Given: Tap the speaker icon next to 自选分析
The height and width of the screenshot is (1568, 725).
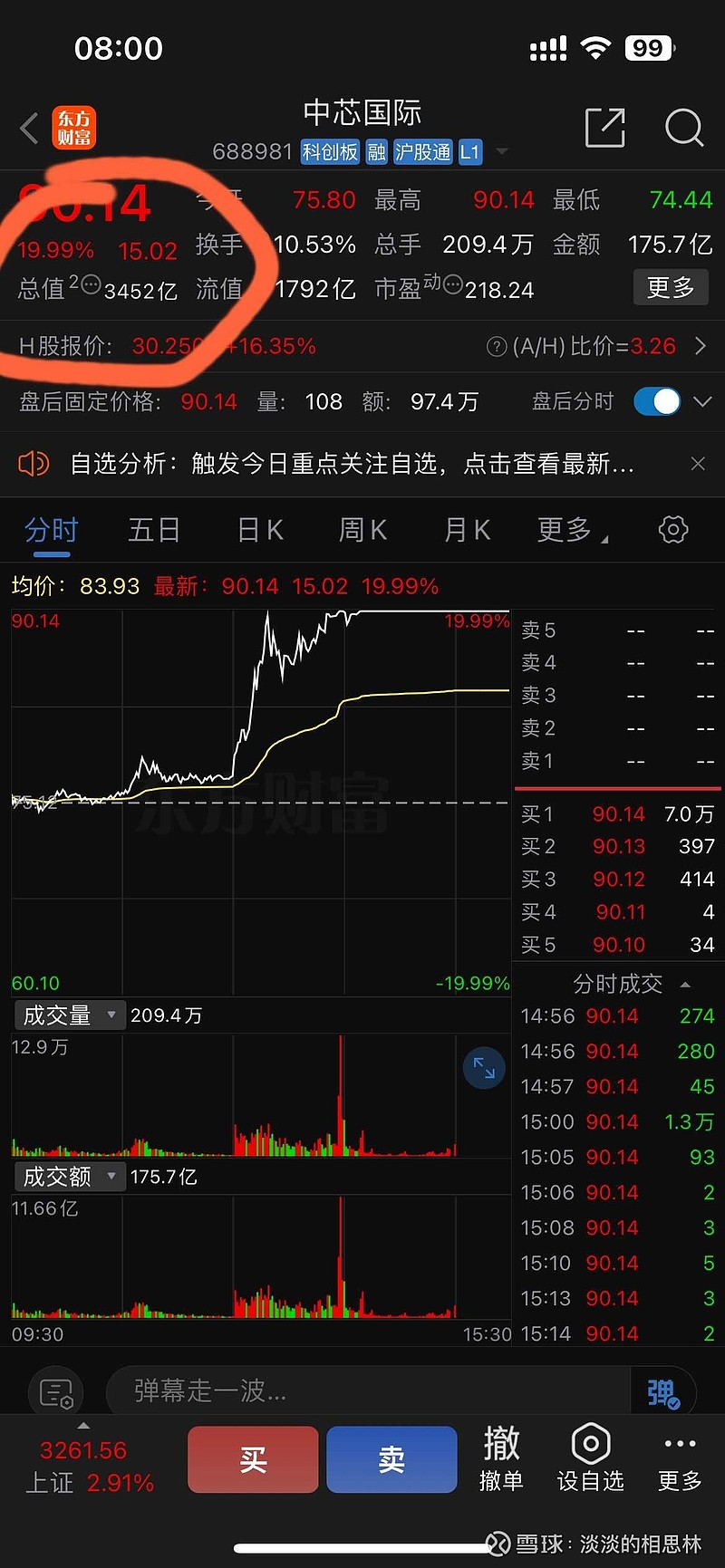Looking at the screenshot, I should [x=34, y=464].
